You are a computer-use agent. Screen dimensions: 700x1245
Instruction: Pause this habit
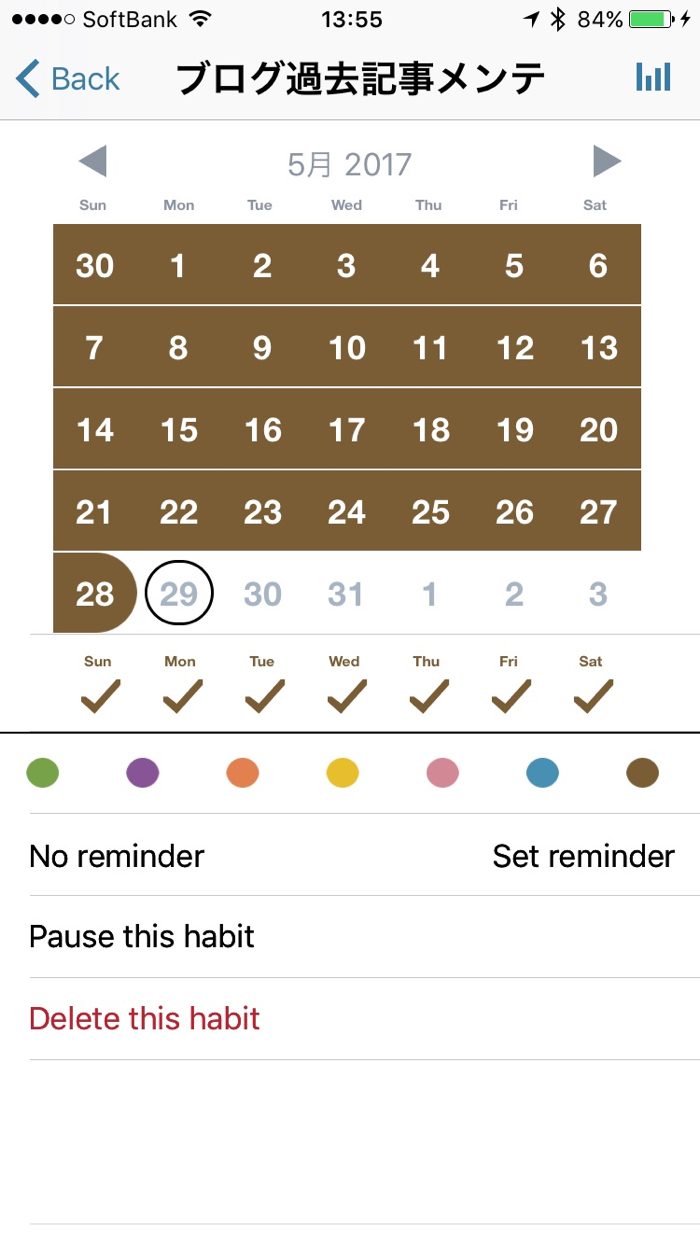click(142, 937)
